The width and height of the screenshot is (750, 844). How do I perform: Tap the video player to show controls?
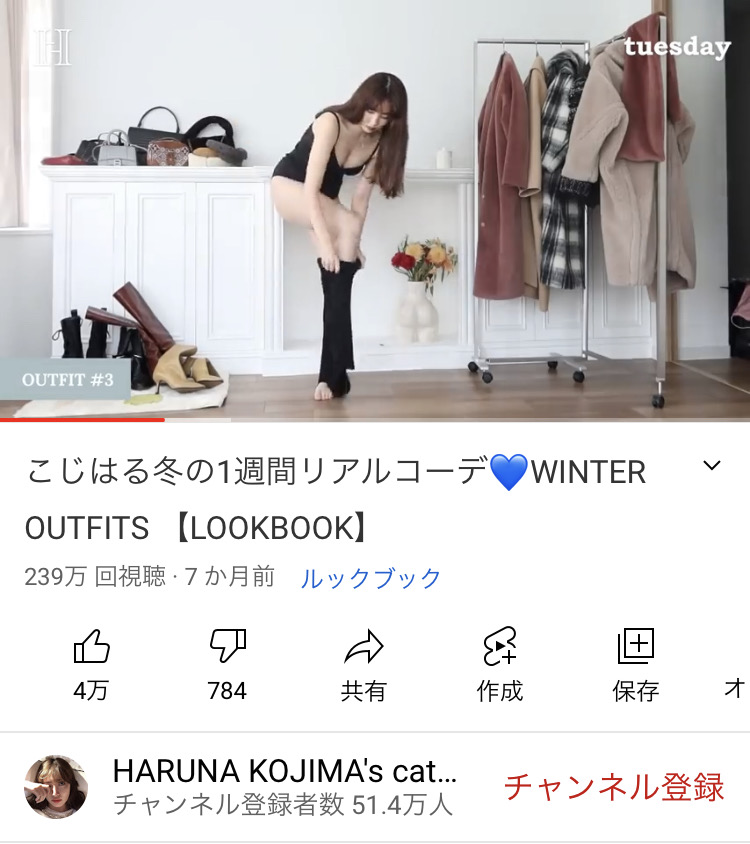(375, 210)
